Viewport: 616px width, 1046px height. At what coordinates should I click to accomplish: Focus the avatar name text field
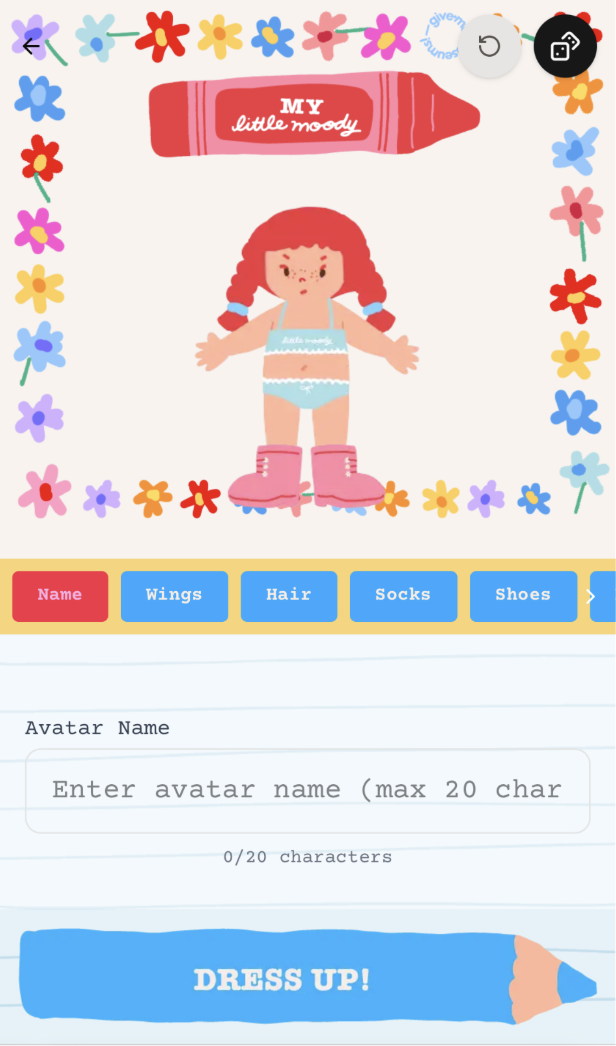(307, 790)
